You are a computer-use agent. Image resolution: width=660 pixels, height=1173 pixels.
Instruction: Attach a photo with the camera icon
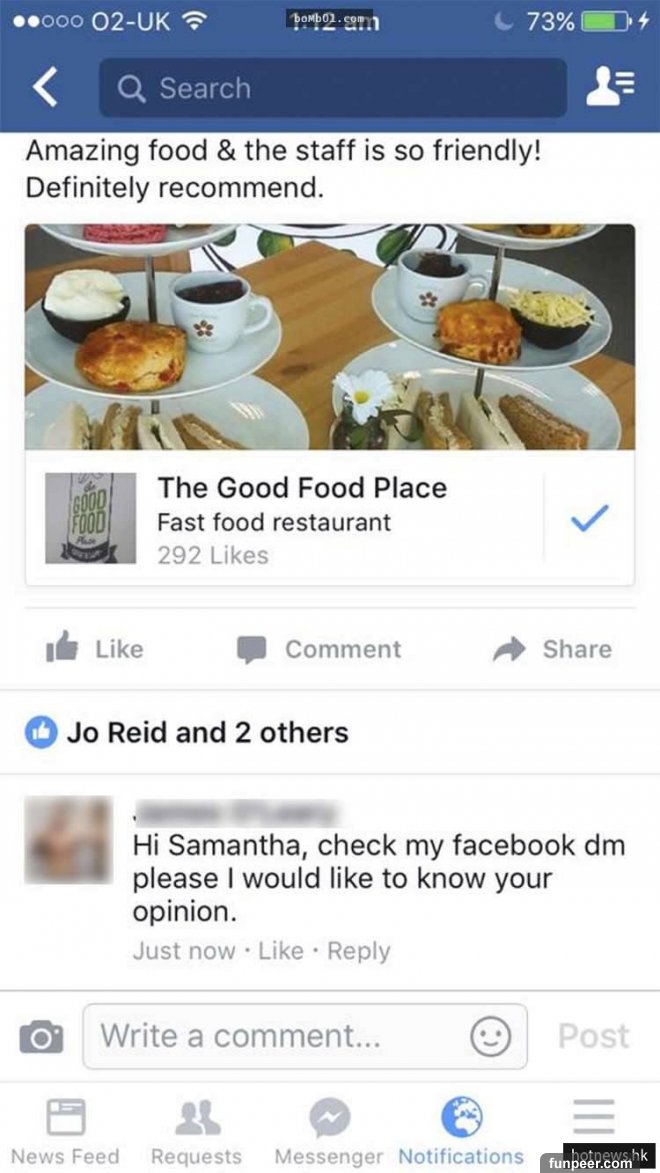click(x=41, y=1037)
